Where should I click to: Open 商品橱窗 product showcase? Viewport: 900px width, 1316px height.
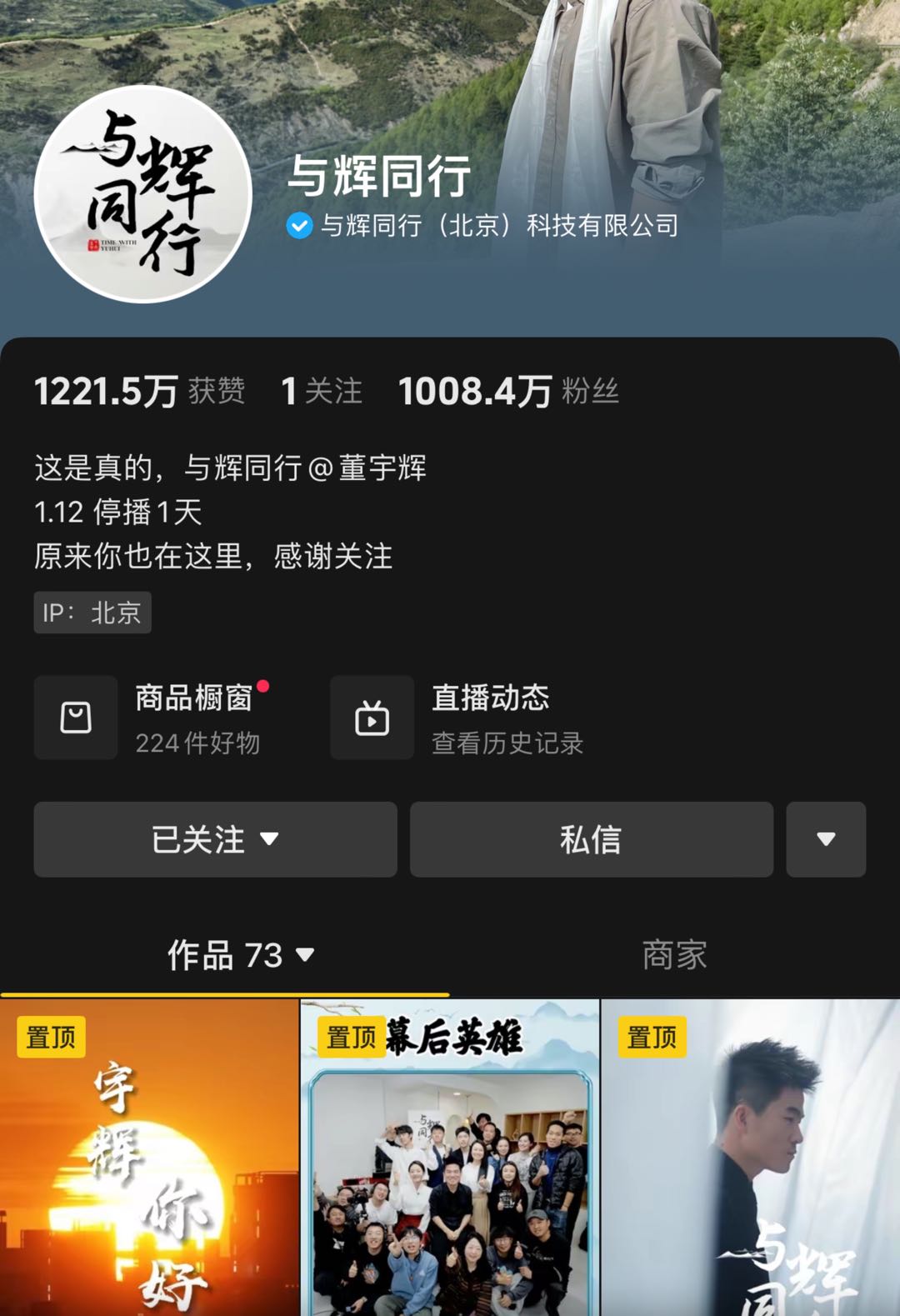(x=158, y=718)
